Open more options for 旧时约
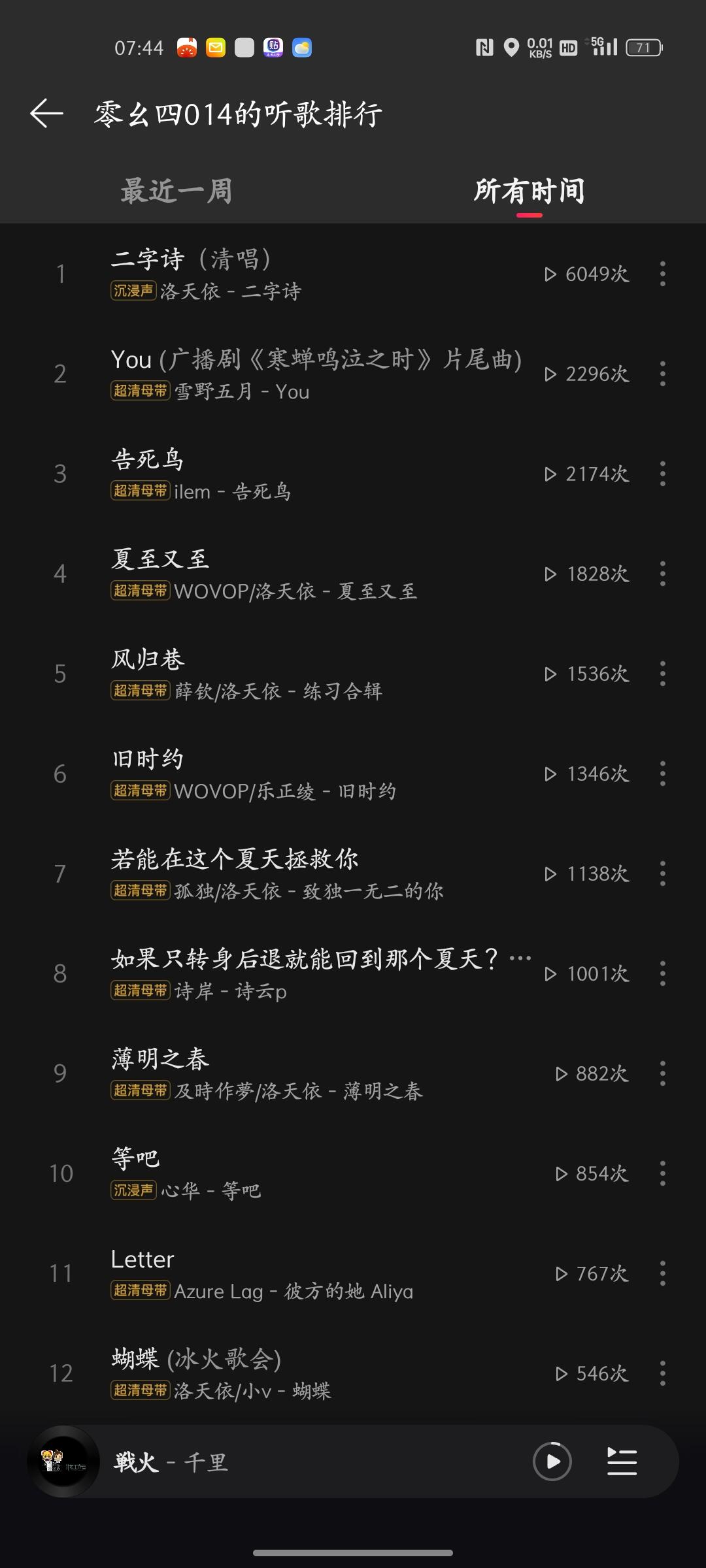This screenshot has width=706, height=1568. click(663, 774)
